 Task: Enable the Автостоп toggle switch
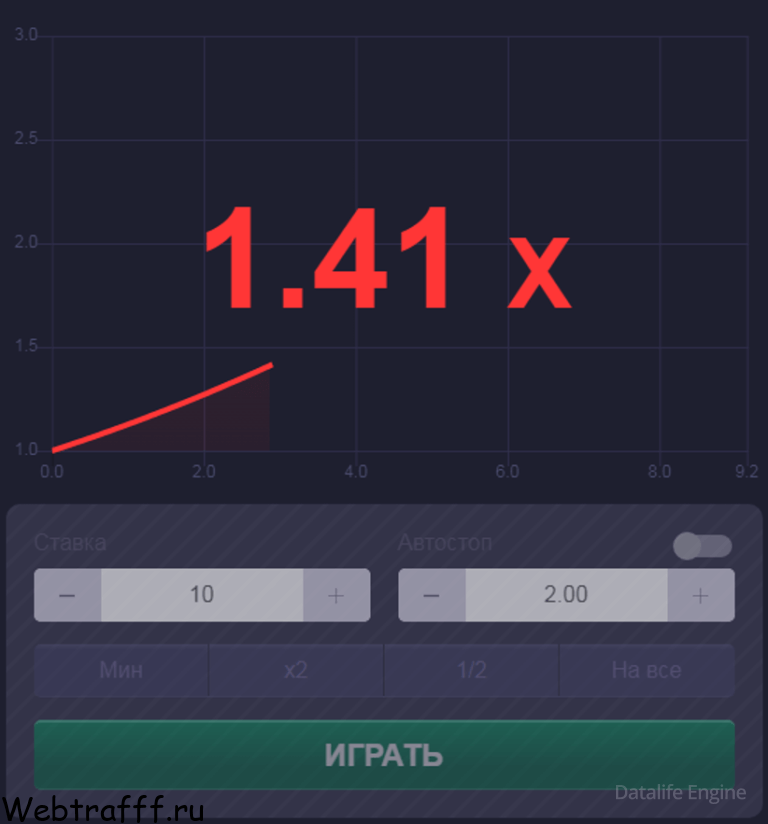pyautogui.click(x=703, y=544)
